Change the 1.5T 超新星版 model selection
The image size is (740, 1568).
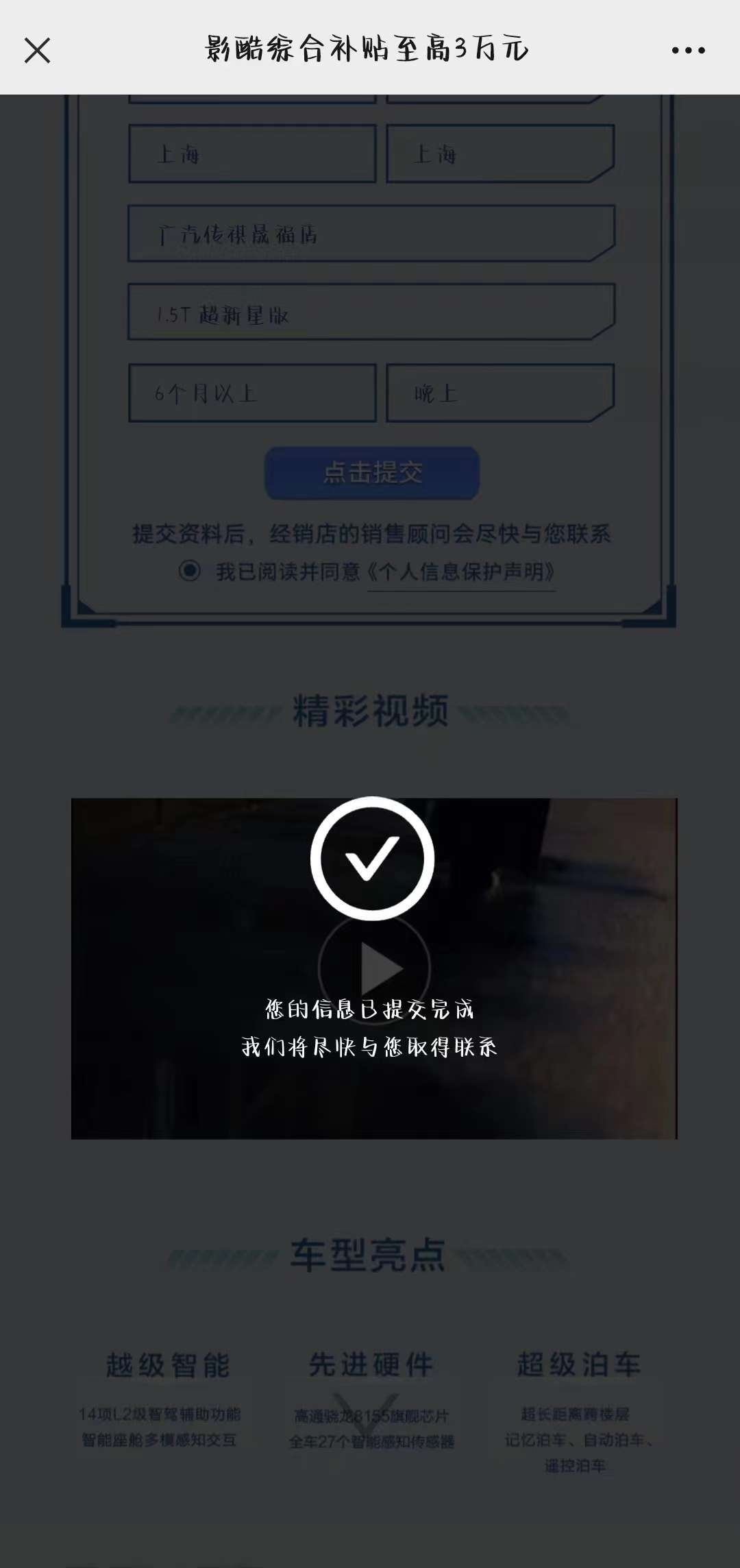coord(371,313)
